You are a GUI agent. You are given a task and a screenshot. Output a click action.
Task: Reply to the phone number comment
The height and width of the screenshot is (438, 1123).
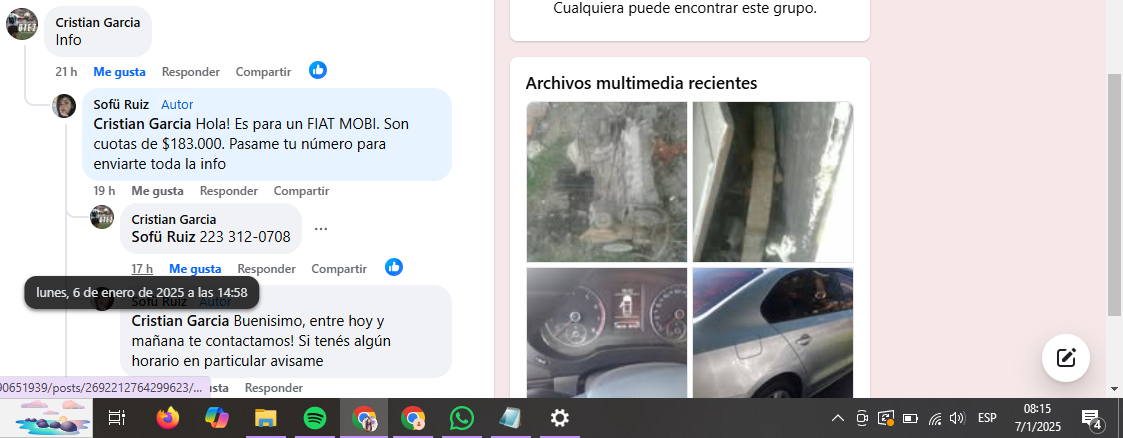pyautogui.click(x=266, y=269)
